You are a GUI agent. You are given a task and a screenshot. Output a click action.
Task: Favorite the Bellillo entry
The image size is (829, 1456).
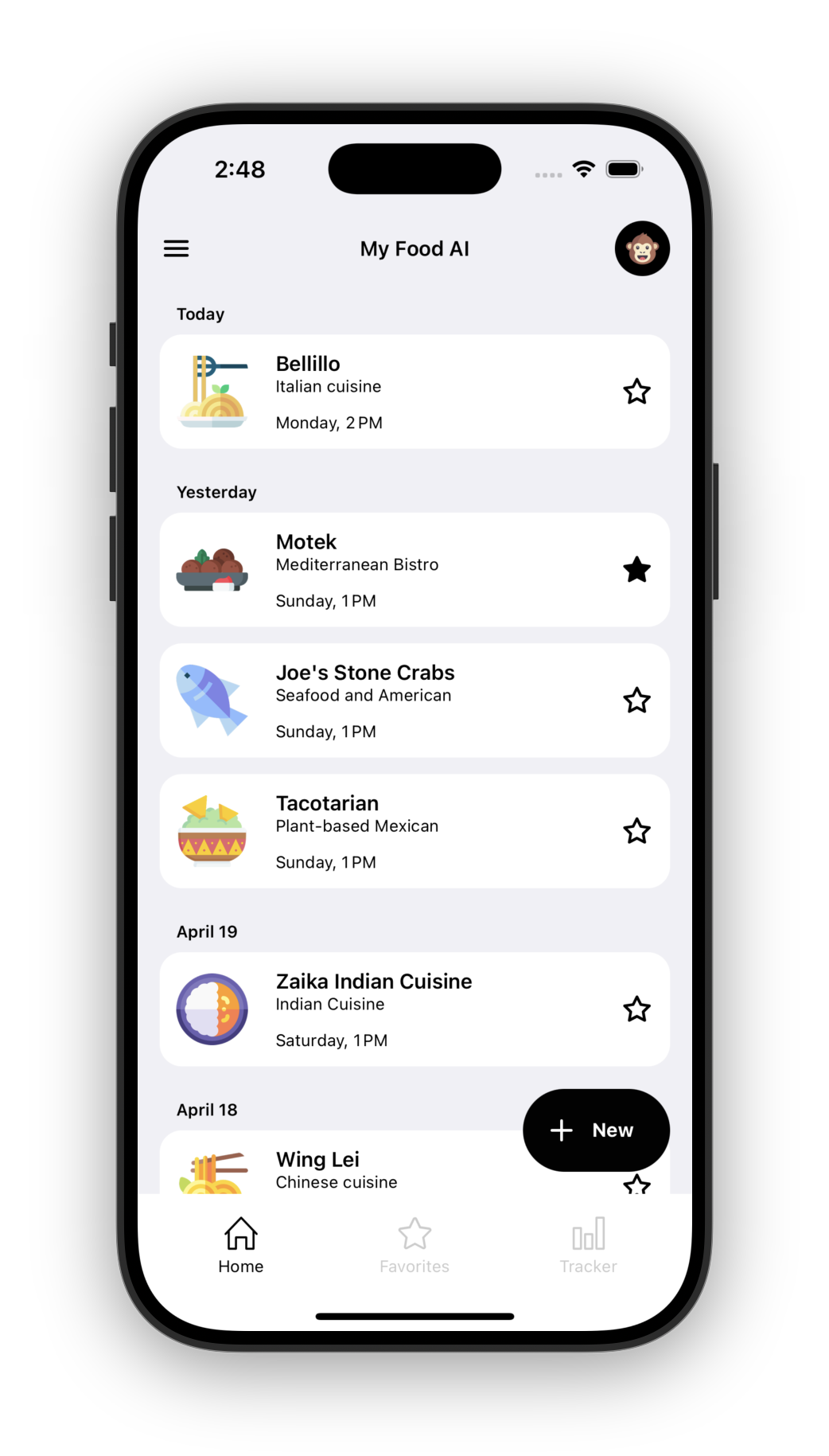click(x=636, y=392)
